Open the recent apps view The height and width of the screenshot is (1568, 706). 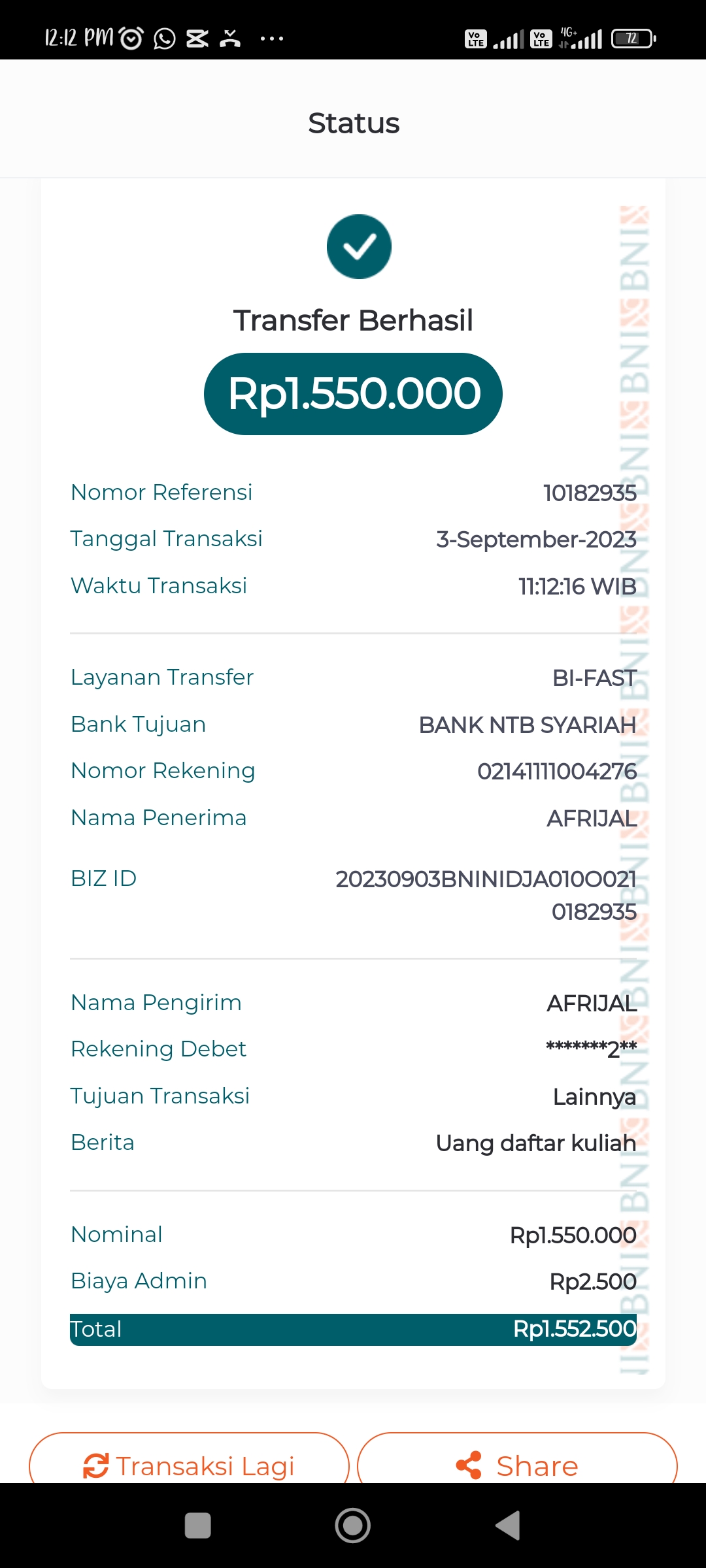198,1526
